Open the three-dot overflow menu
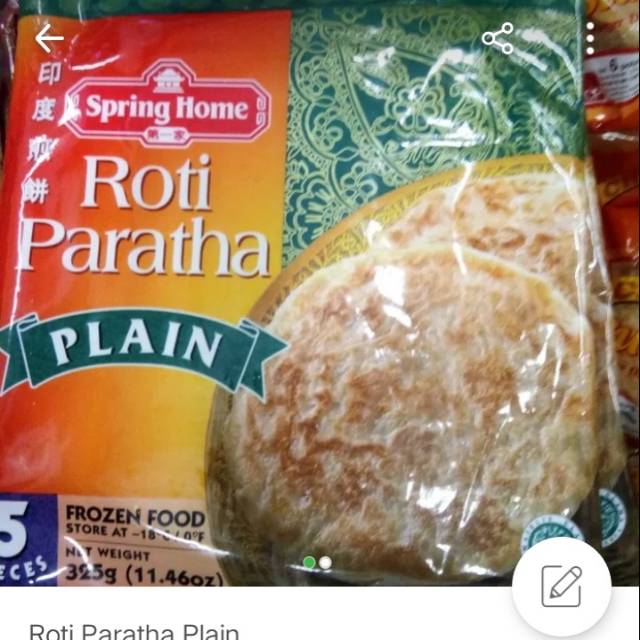Viewport: 640px width, 640px height. tap(590, 39)
